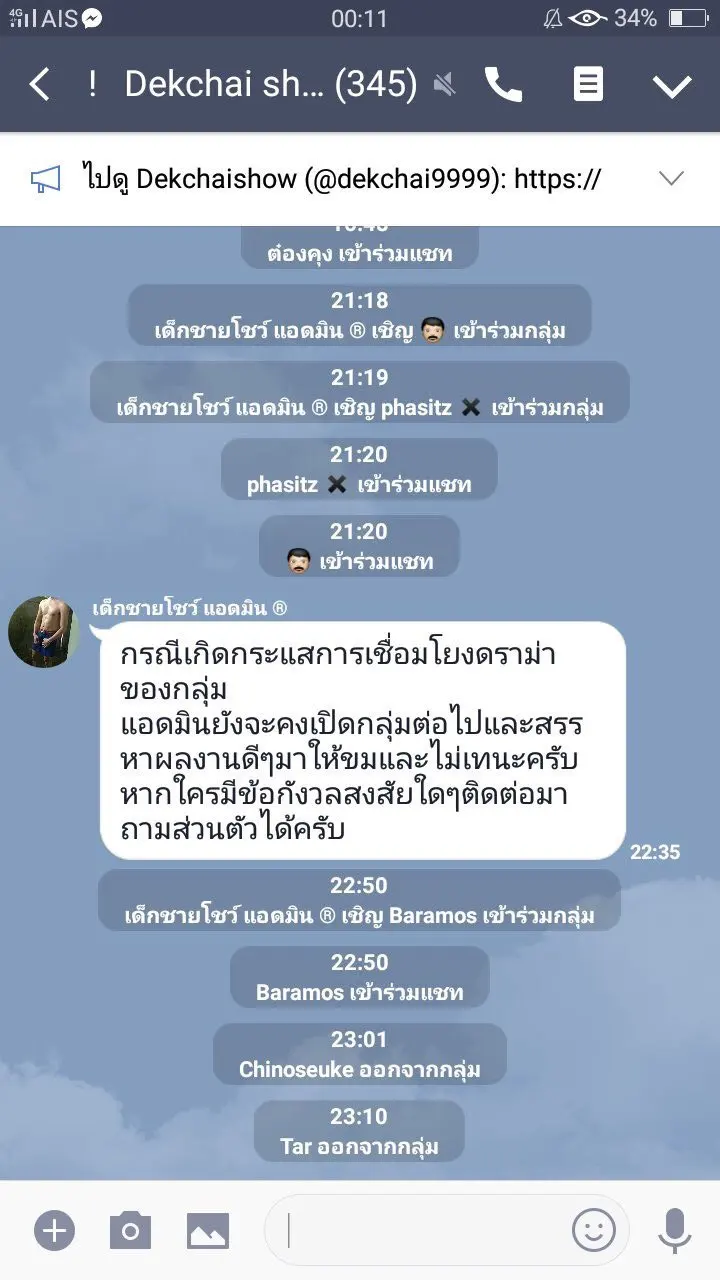Open the plus attachment menu
Viewport: 720px width, 1280px height.
[x=54, y=1230]
